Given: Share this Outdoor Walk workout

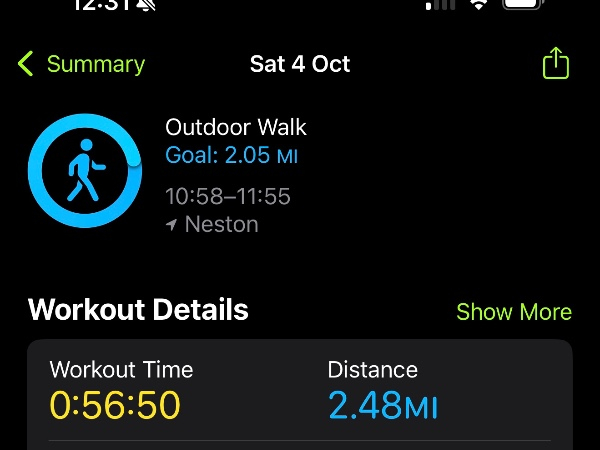Looking at the screenshot, I should click(x=555, y=64).
